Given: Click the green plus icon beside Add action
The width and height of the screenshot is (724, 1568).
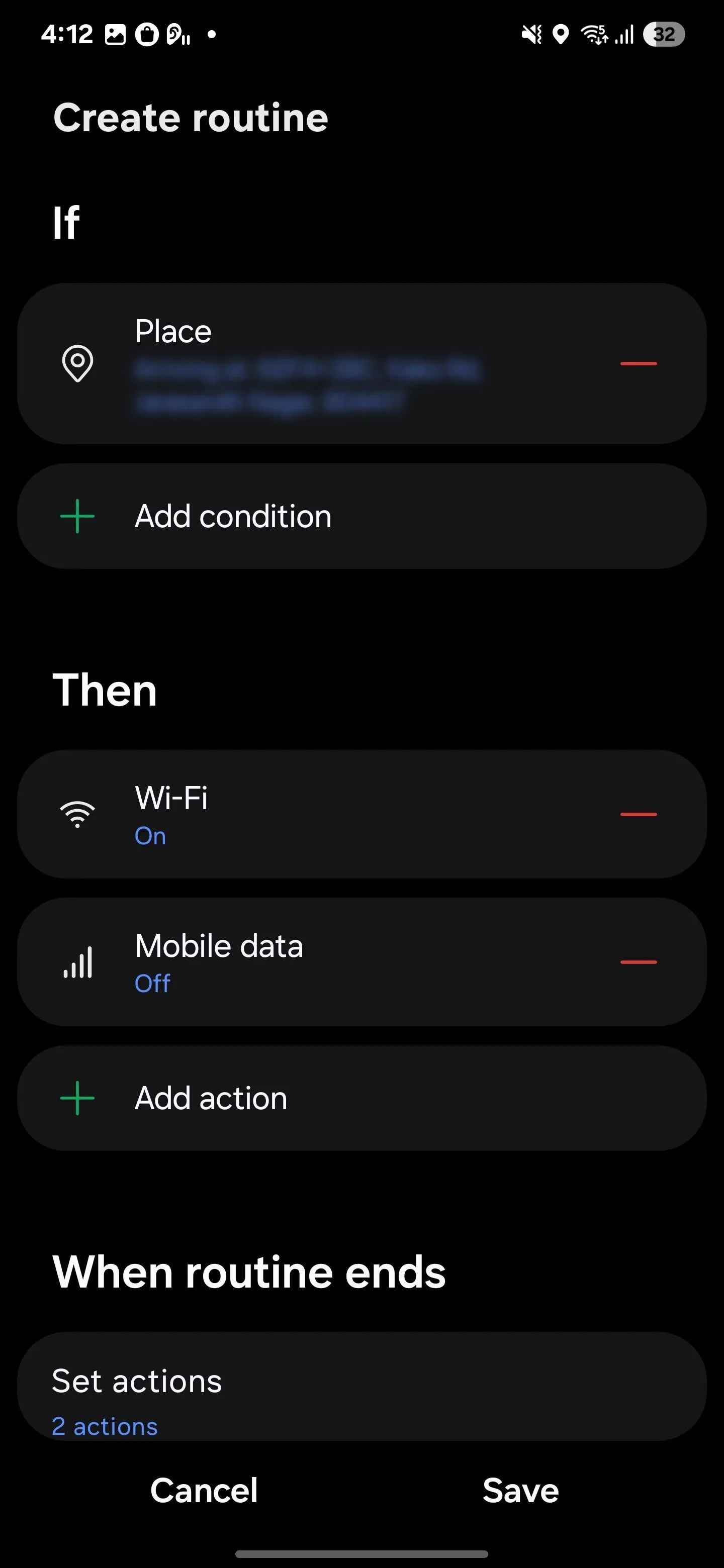Looking at the screenshot, I should tap(77, 1098).
